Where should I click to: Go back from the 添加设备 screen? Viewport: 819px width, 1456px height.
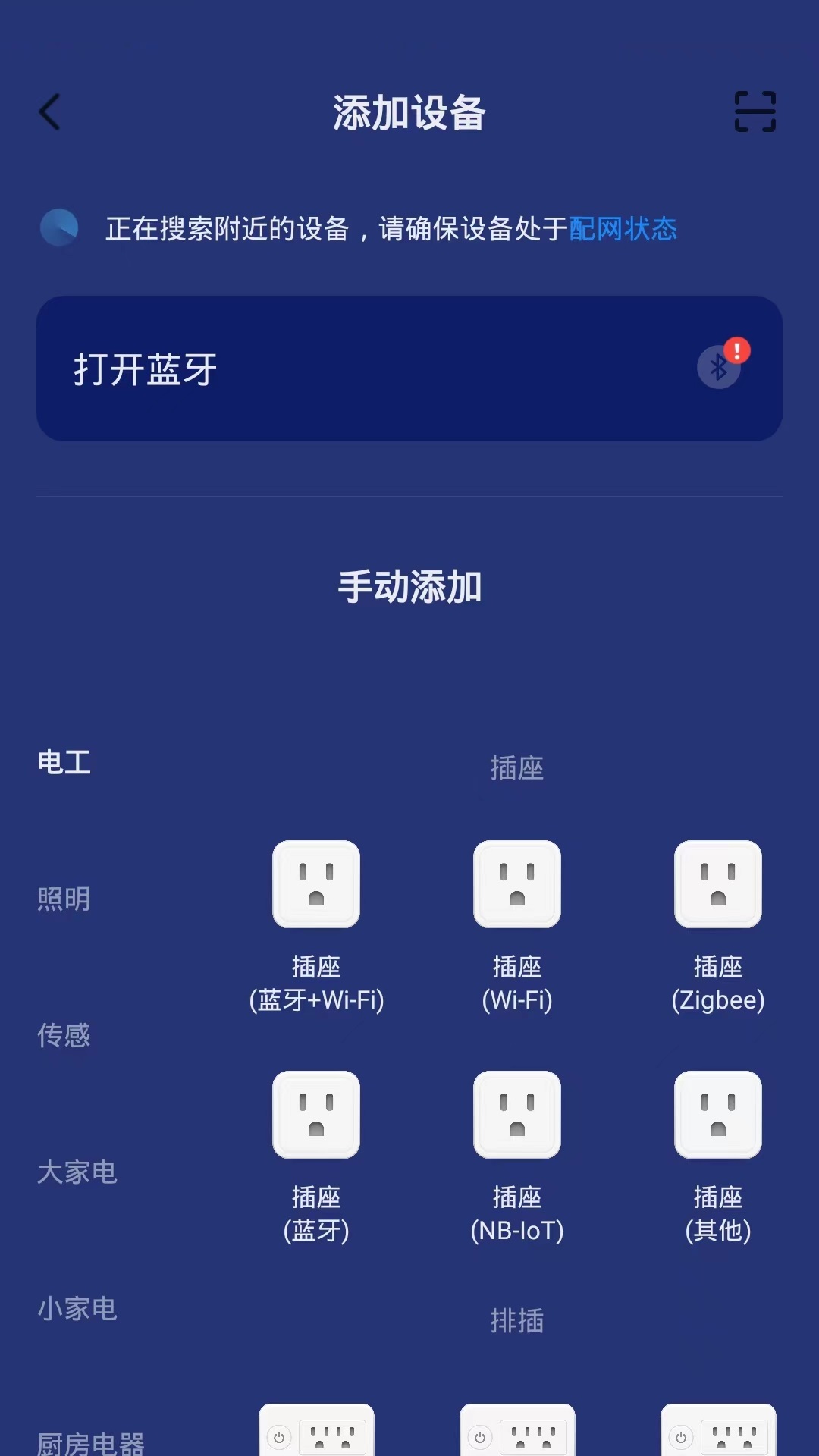(50, 112)
